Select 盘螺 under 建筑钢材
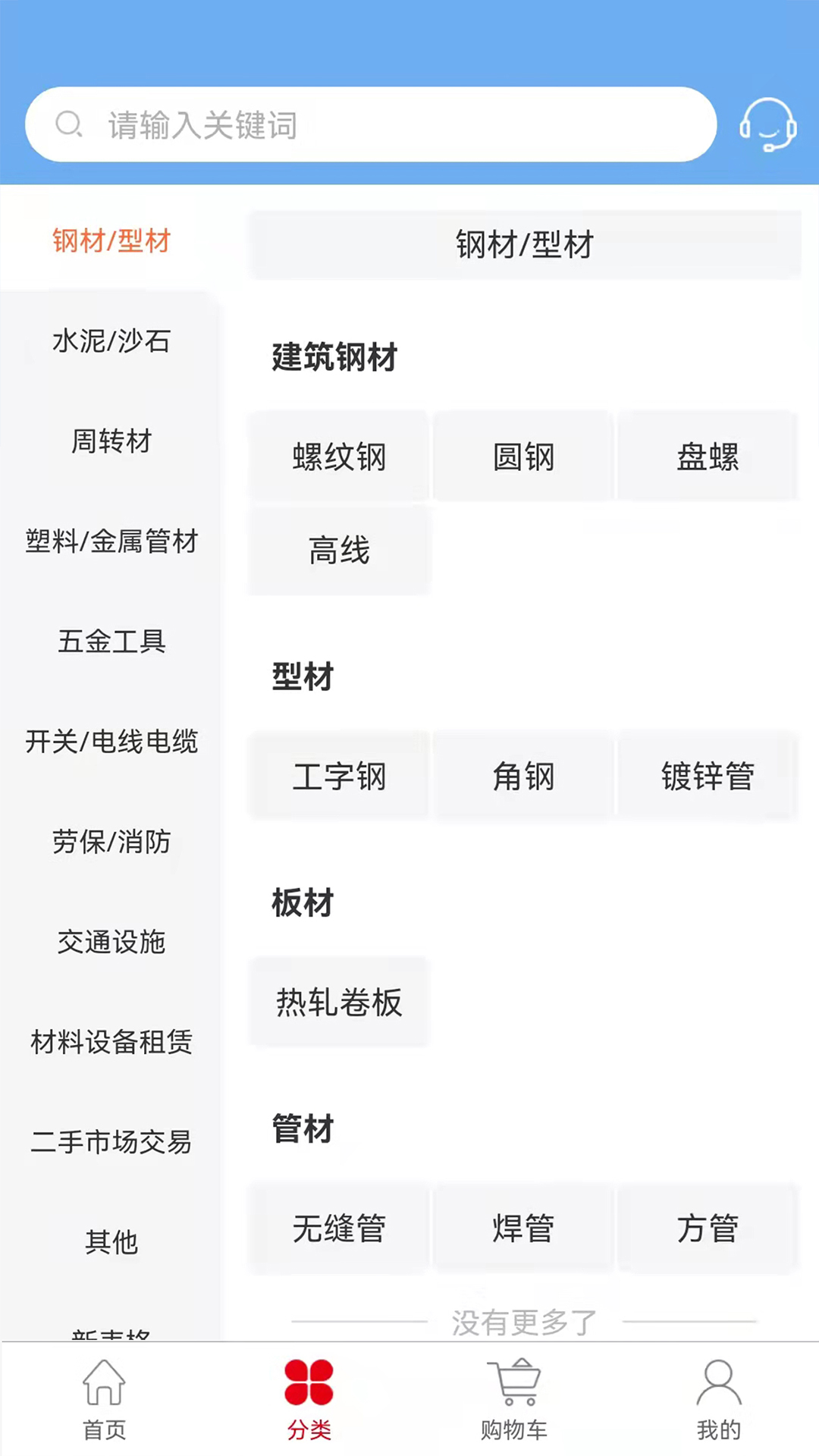 [x=708, y=457]
